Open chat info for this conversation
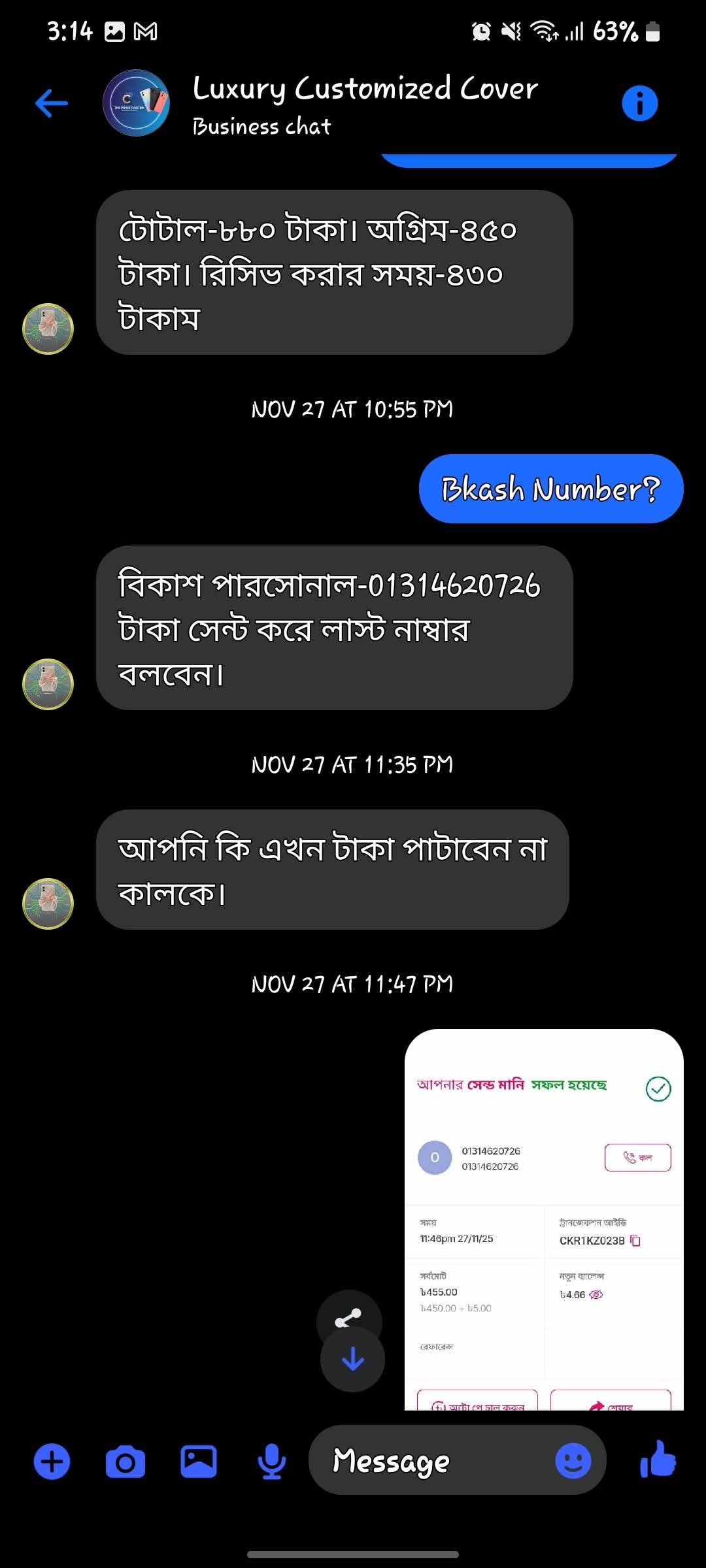This screenshot has height=1568, width=706. coord(639,103)
